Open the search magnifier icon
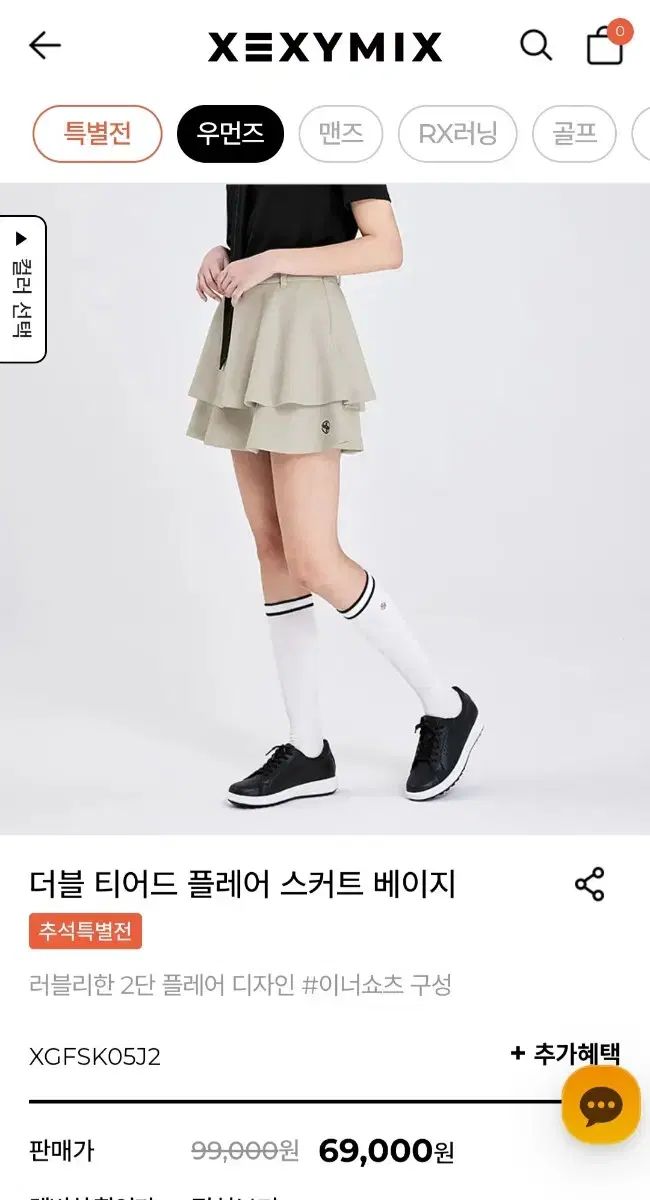Viewport: 650px width, 1200px height. point(536,45)
